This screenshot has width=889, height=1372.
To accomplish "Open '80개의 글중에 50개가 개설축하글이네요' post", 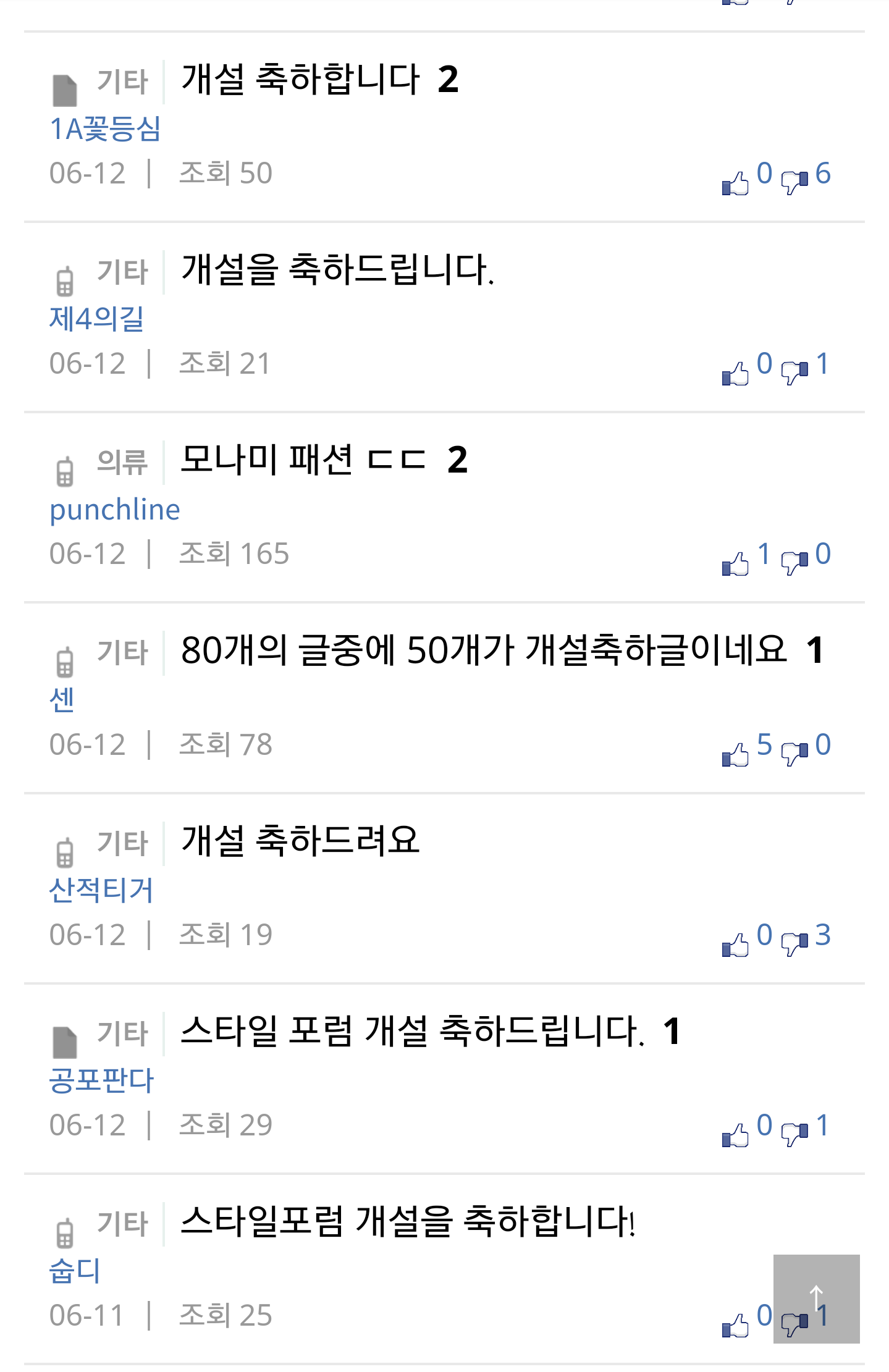I will [483, 650].
